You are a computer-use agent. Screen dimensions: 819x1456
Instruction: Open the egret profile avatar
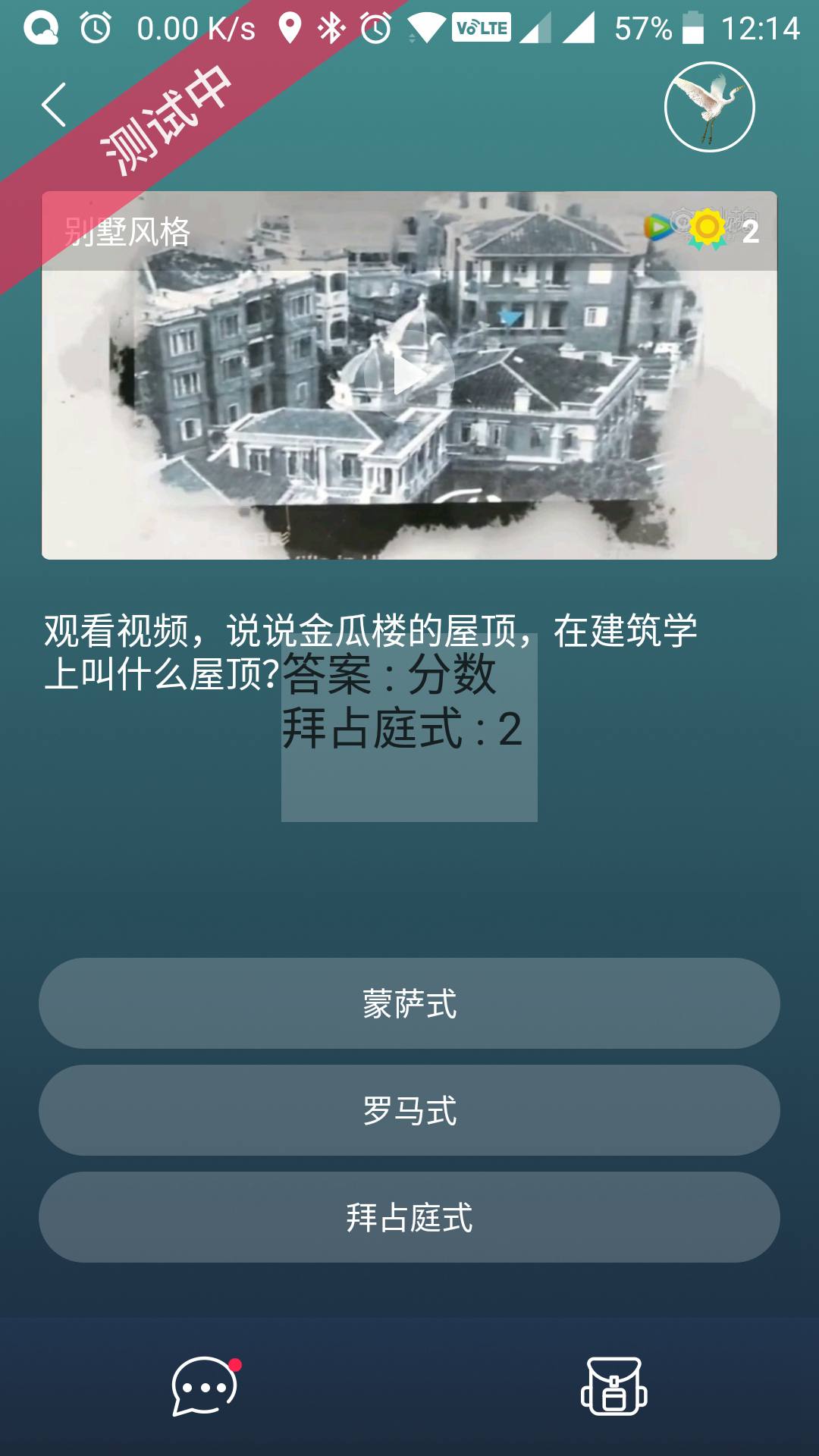click(709, 107)
